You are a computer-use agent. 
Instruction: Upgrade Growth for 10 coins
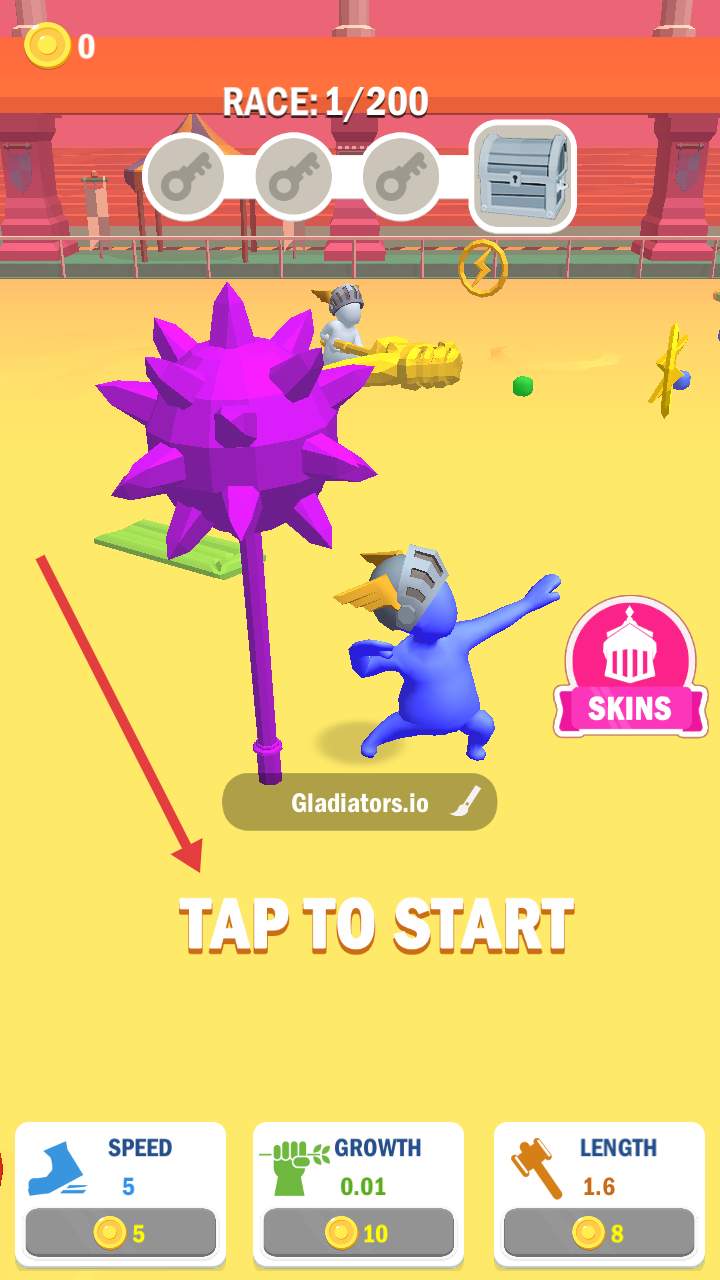click(x=358, y=1232)
